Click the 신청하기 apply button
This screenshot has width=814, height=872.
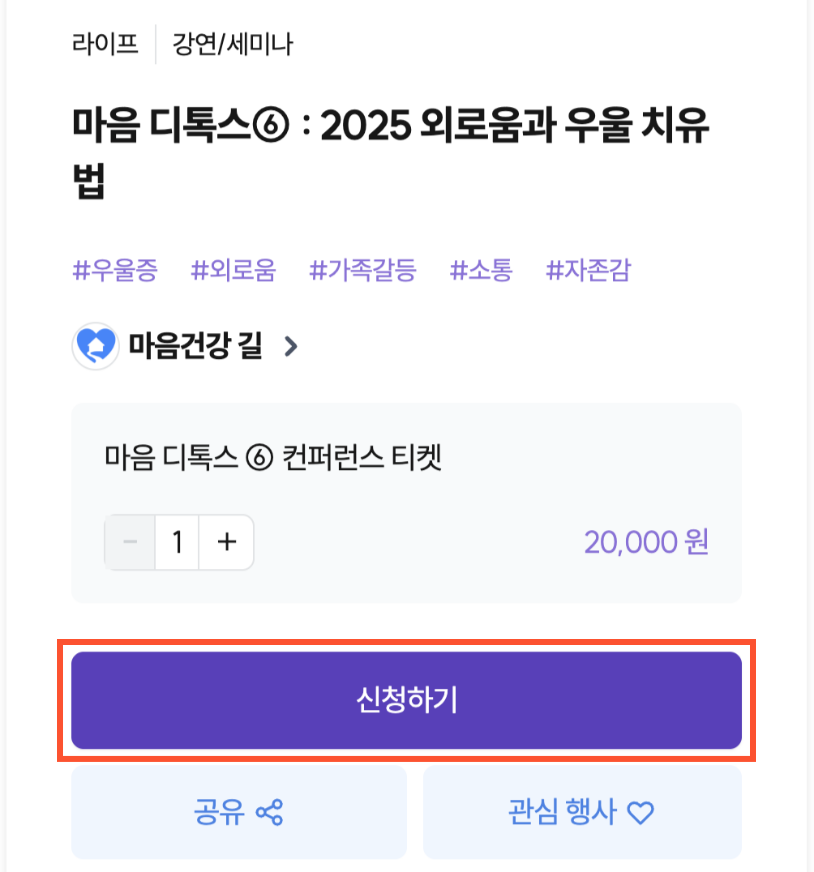pyautogui.click(x=406, y=700)
